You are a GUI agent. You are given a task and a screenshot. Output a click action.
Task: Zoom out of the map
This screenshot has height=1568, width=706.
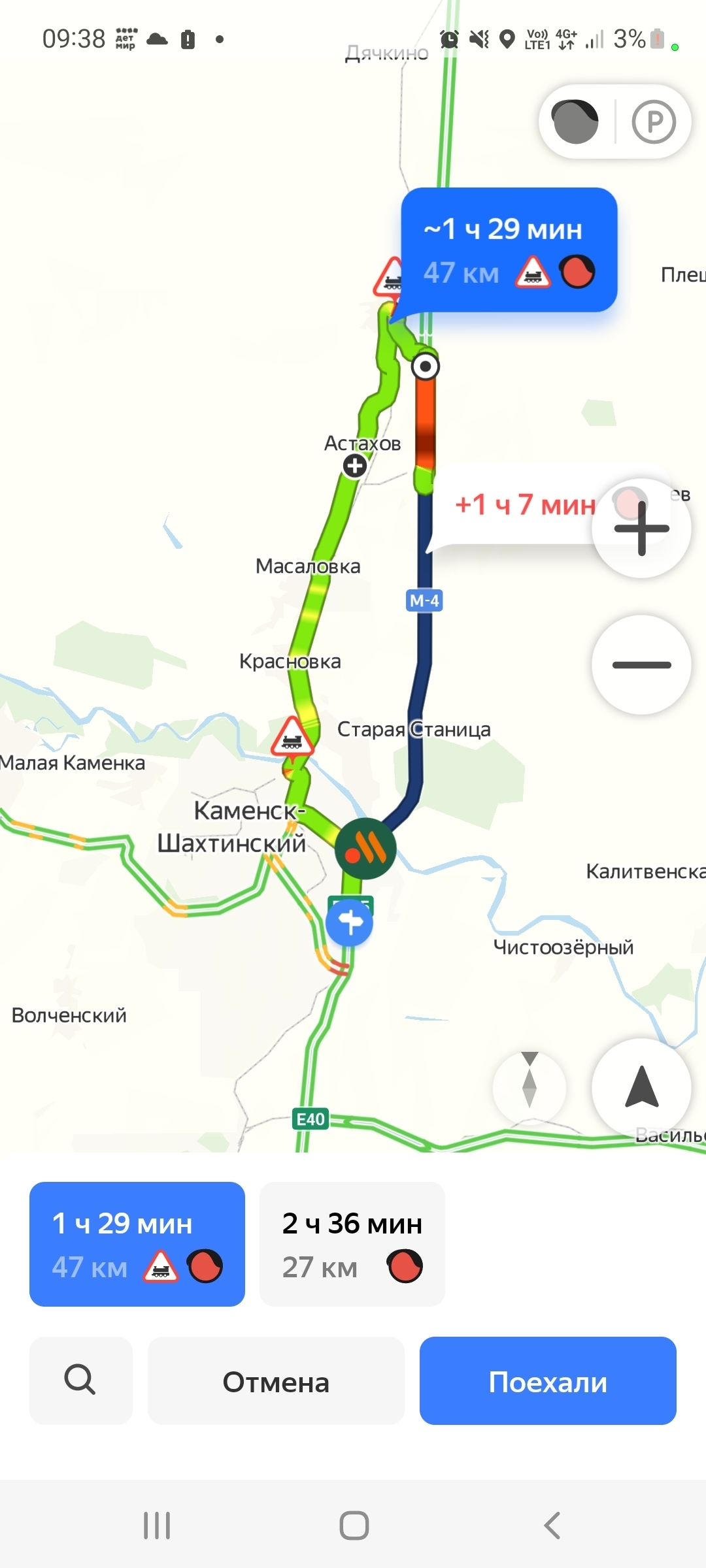pyautogui.click(x=641, y=664)
